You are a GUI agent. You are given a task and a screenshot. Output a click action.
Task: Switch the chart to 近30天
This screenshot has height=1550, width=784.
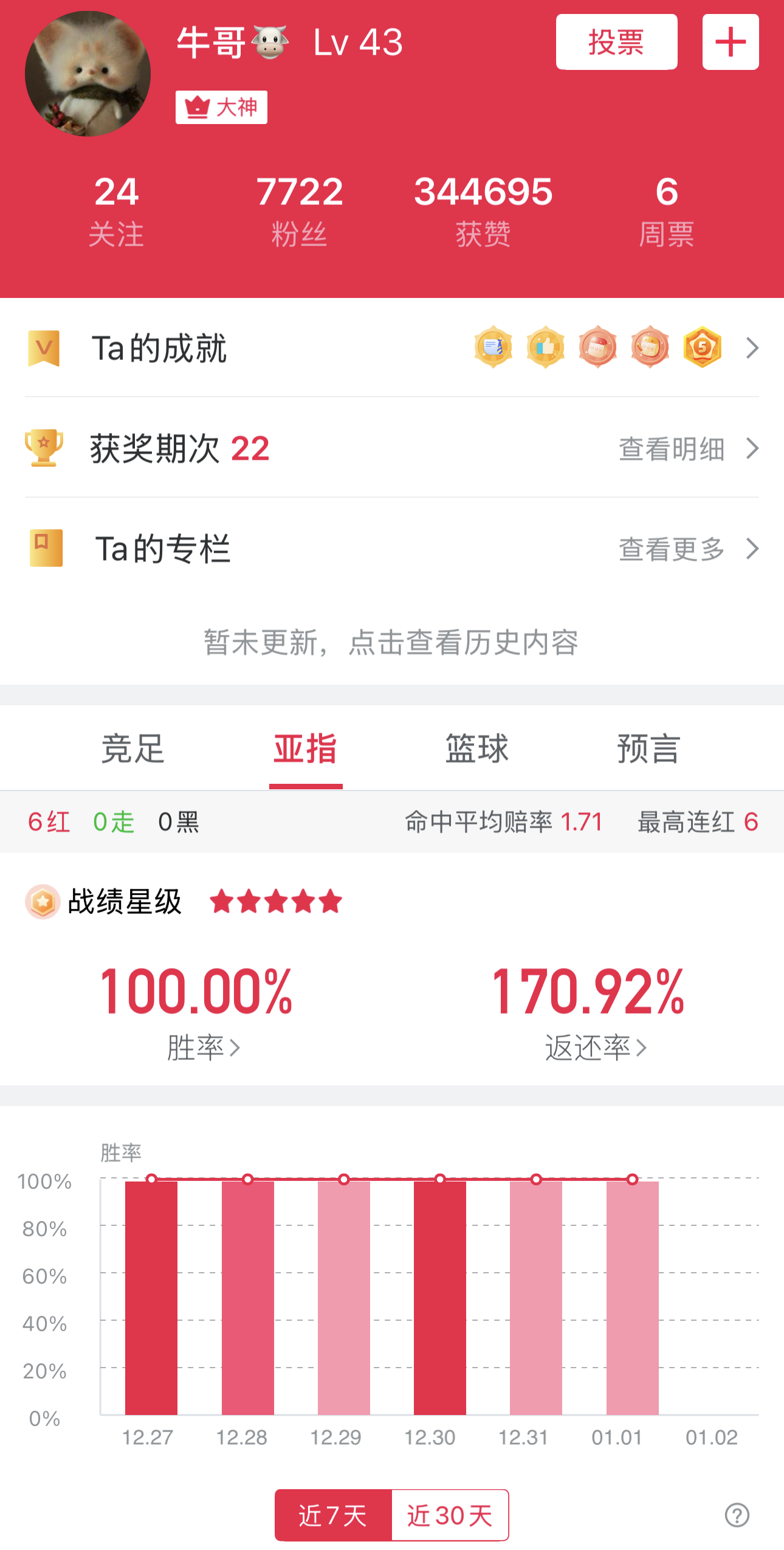450,1515
